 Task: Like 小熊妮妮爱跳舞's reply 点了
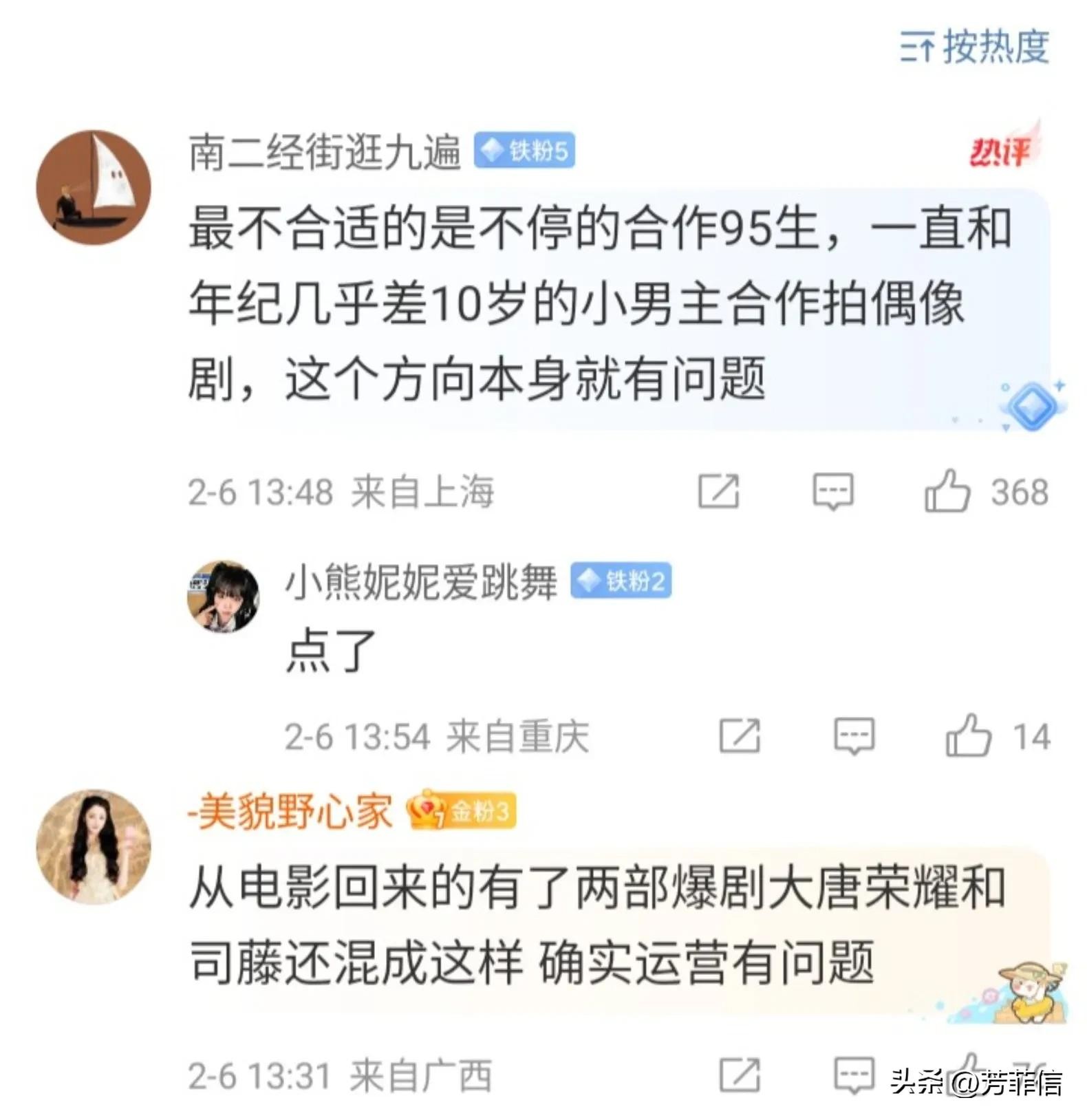point(969,735)
